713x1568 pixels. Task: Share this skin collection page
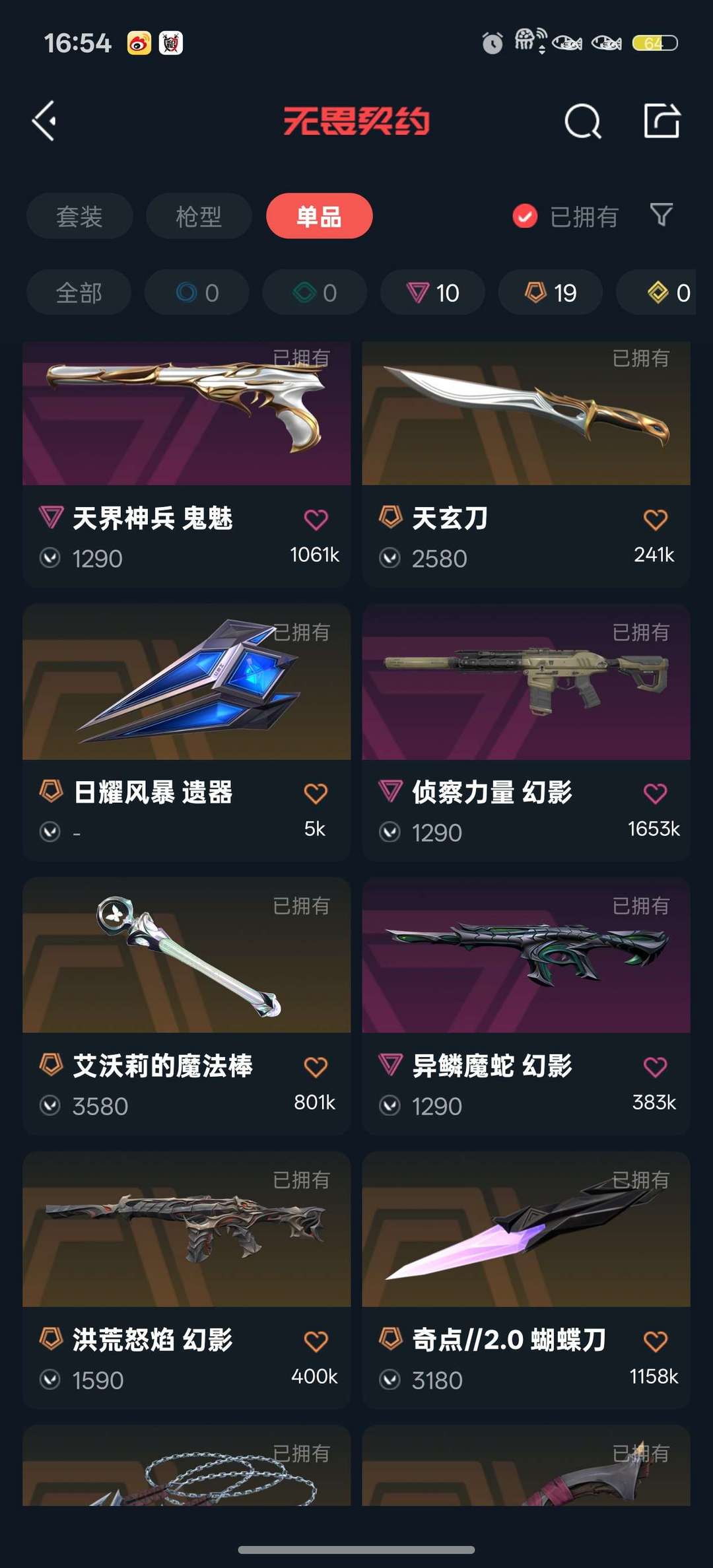coord(662,121)
